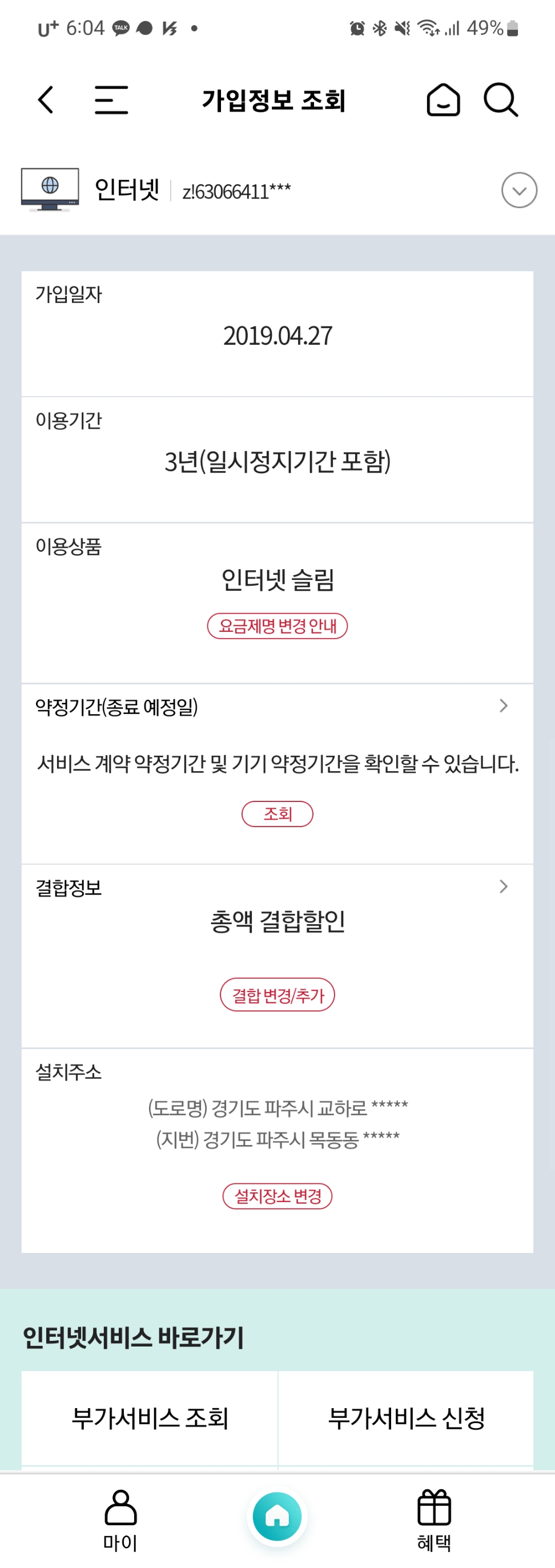Image resolution: width=555 pixels, height=1568 pixels.
Task: Open 약정기간(종료 예정일) chevron
Action: [503, 706]
